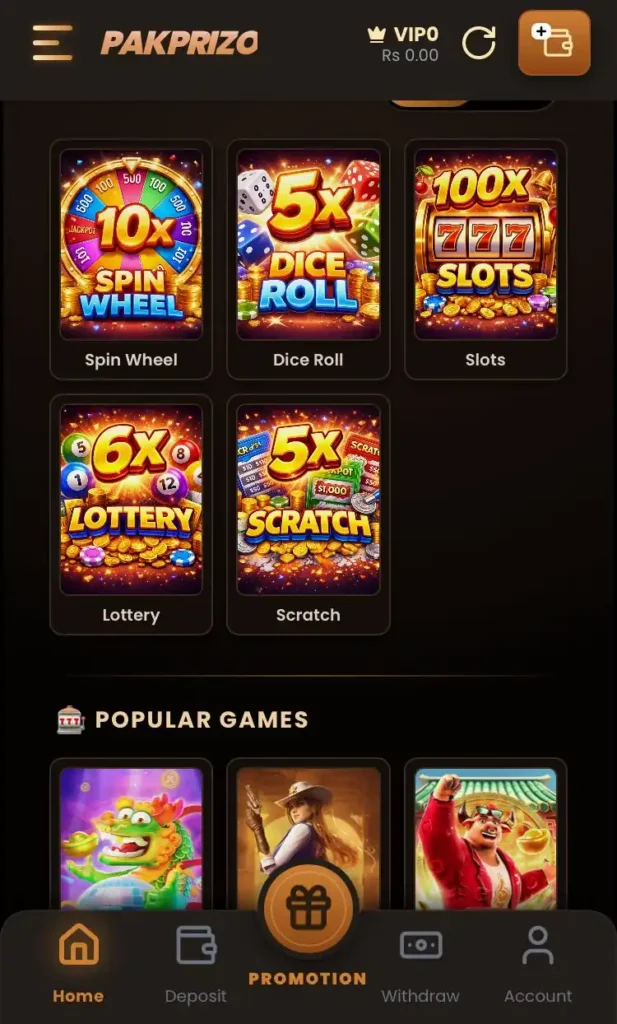The image size is (617, 1024).
Task: Go to the Home tab
Action: pos(78,962)
